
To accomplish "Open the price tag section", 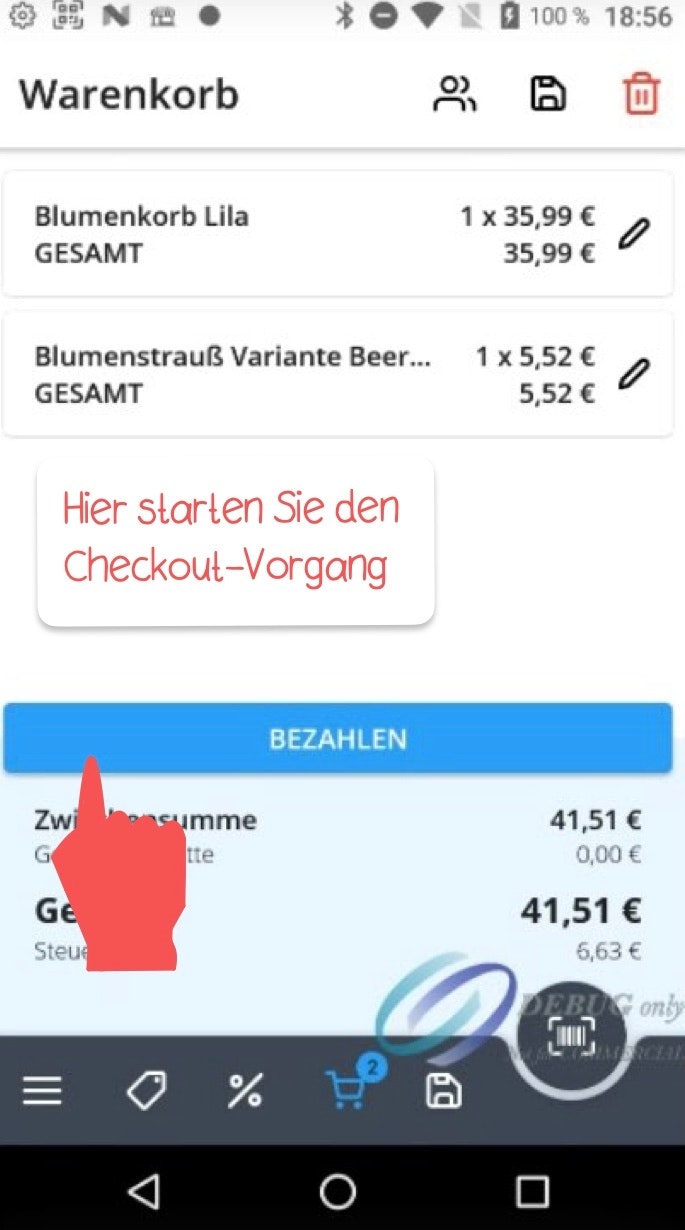I will pyautogui.click(x=146, y=1091).
